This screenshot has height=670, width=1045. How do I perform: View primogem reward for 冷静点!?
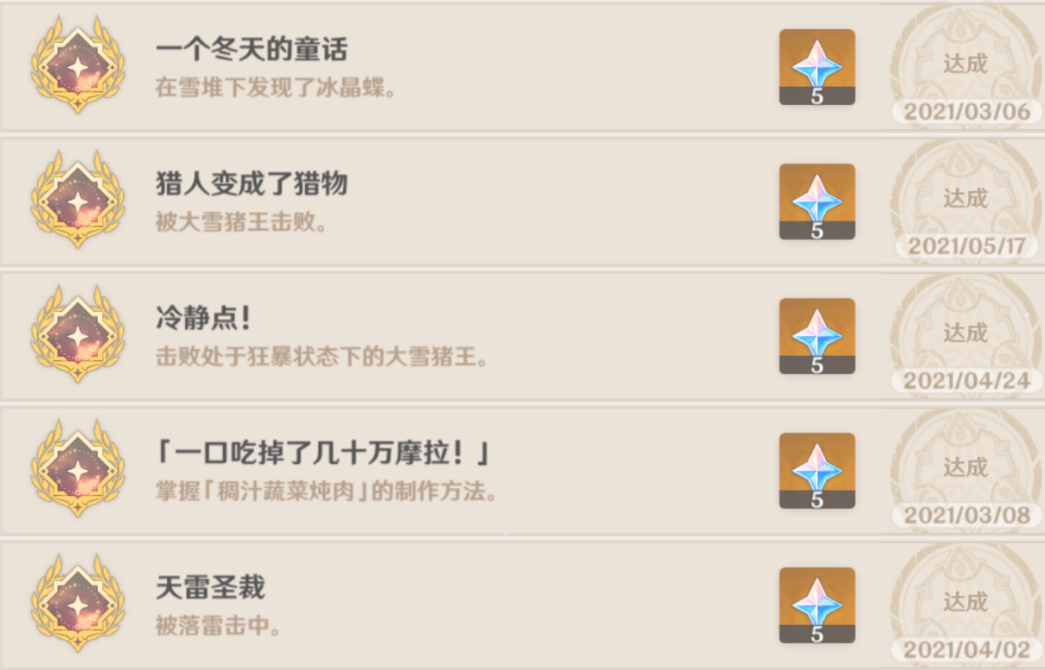coord(817,336)
